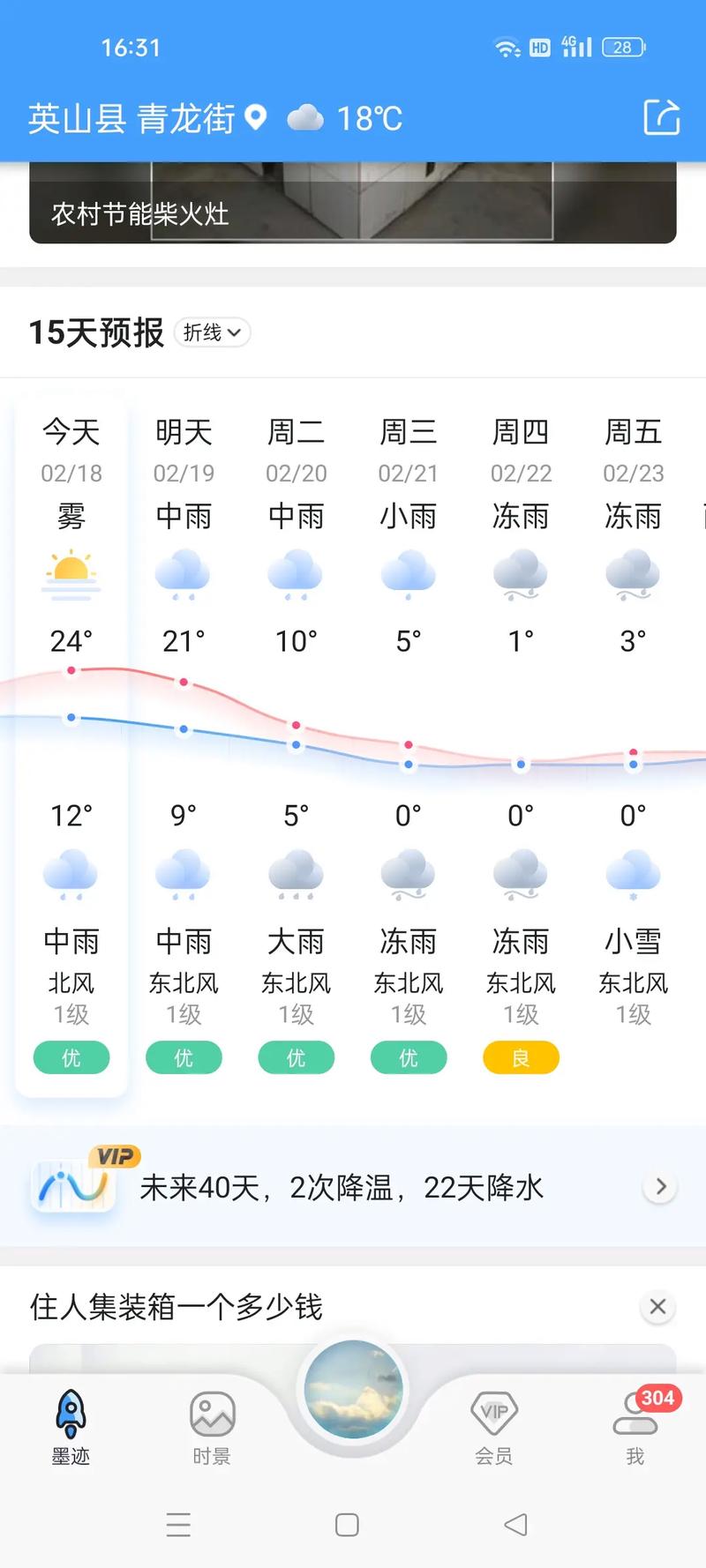
Task: Dismiss the bottom ad with the × button
Action: click(x=657, y=1306)
